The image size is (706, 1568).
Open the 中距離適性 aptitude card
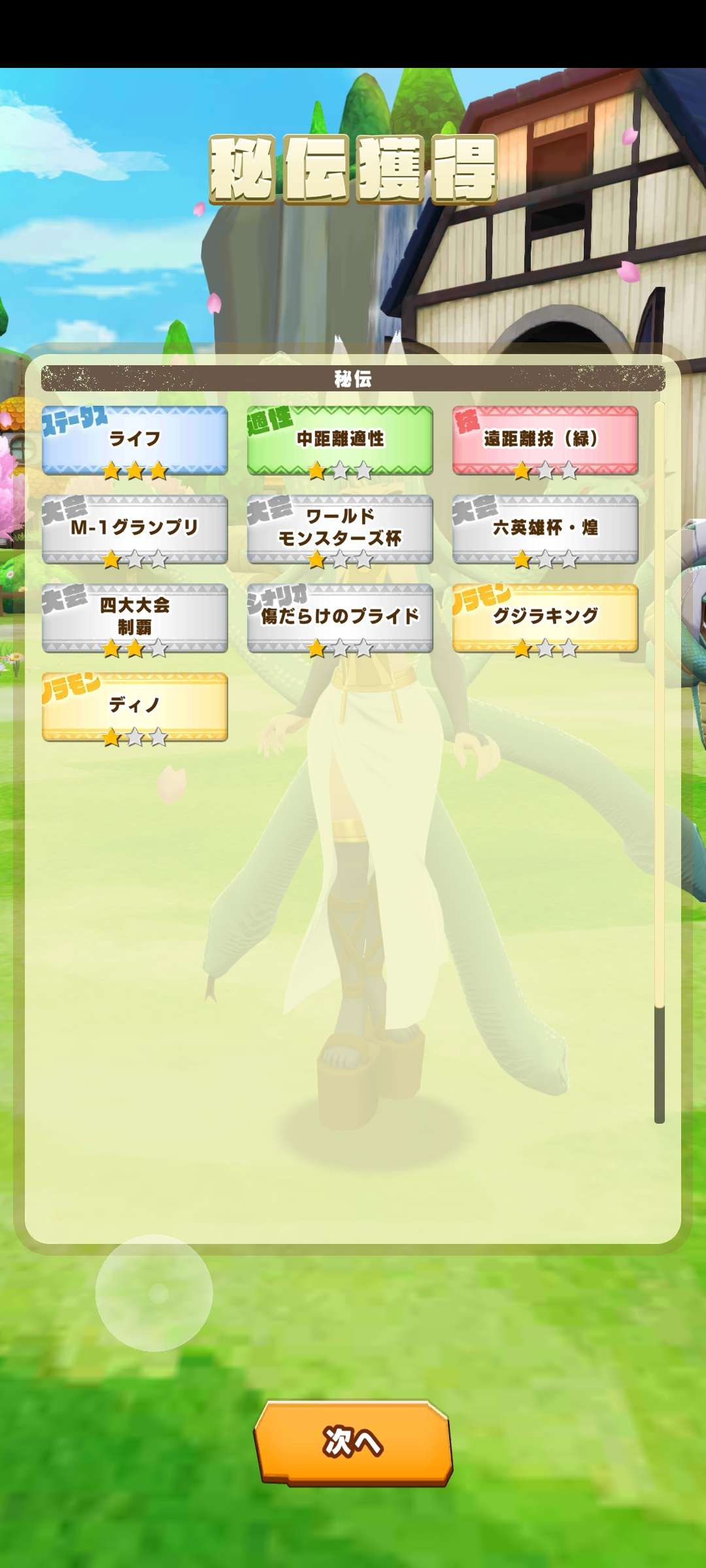340,440
